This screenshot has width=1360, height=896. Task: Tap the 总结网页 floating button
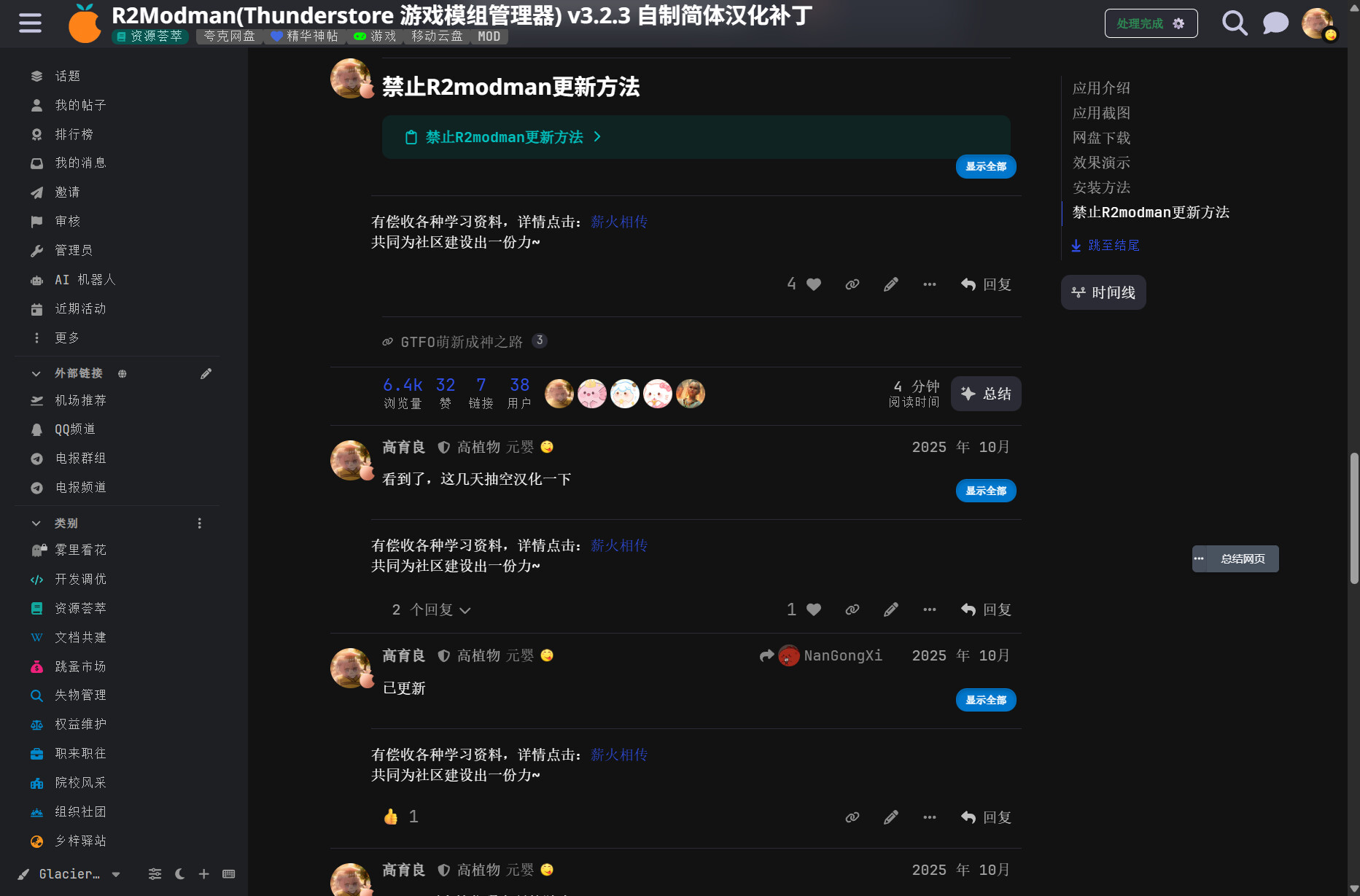point(1242,559)
